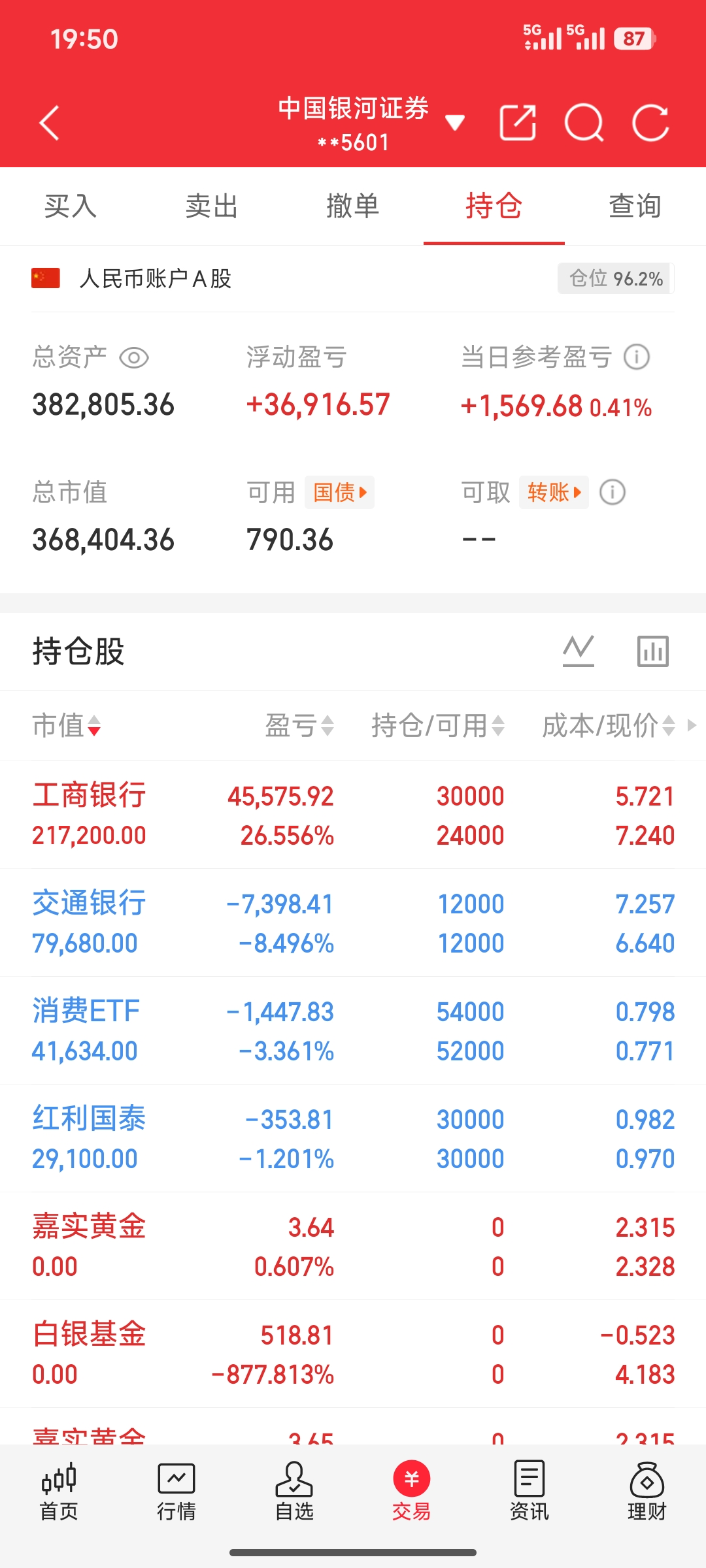Refresh the holdings data
706x1568 pixels.
click(650, 123)
